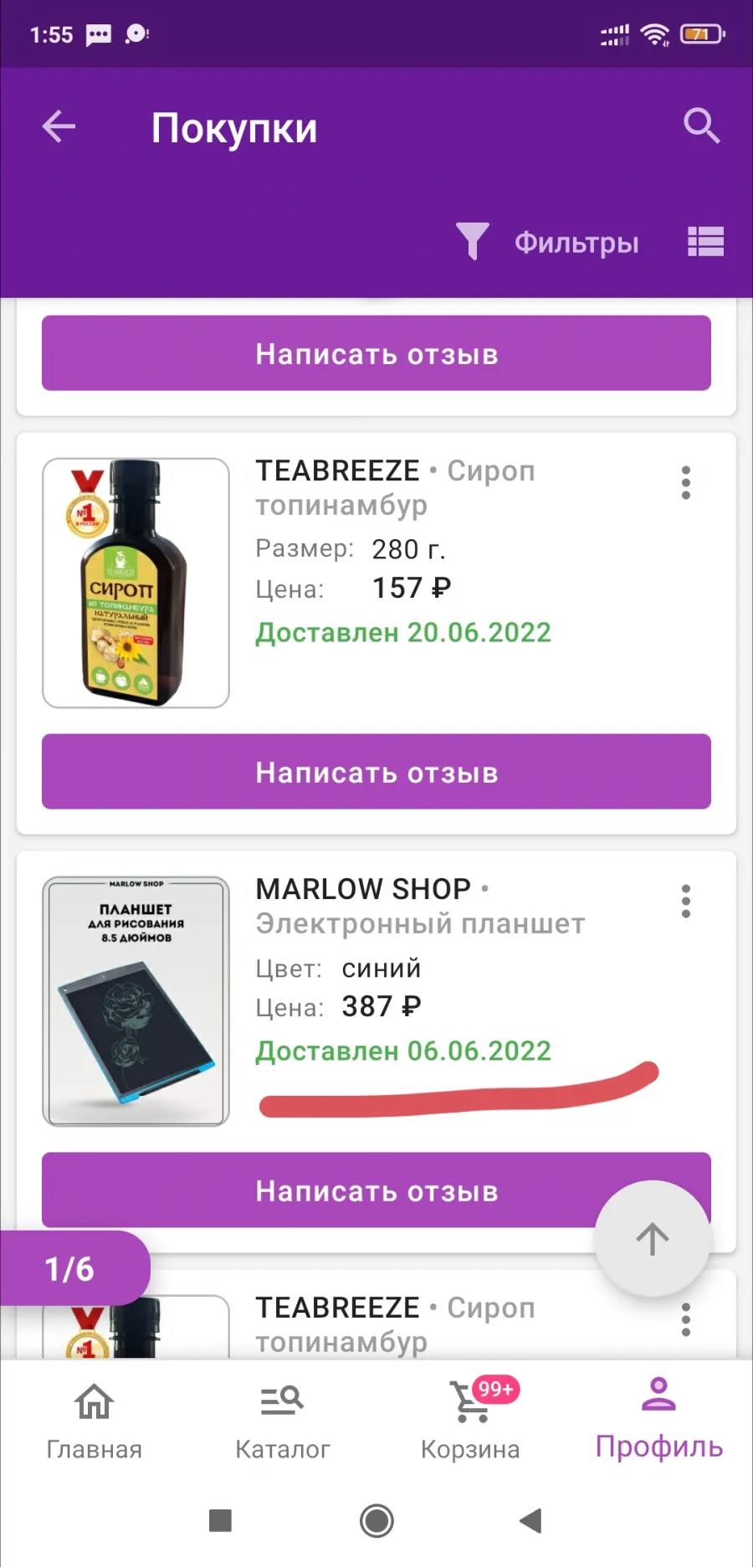Write a review for TEABREEZE delivered 20.06.2022

pos(376,772)
